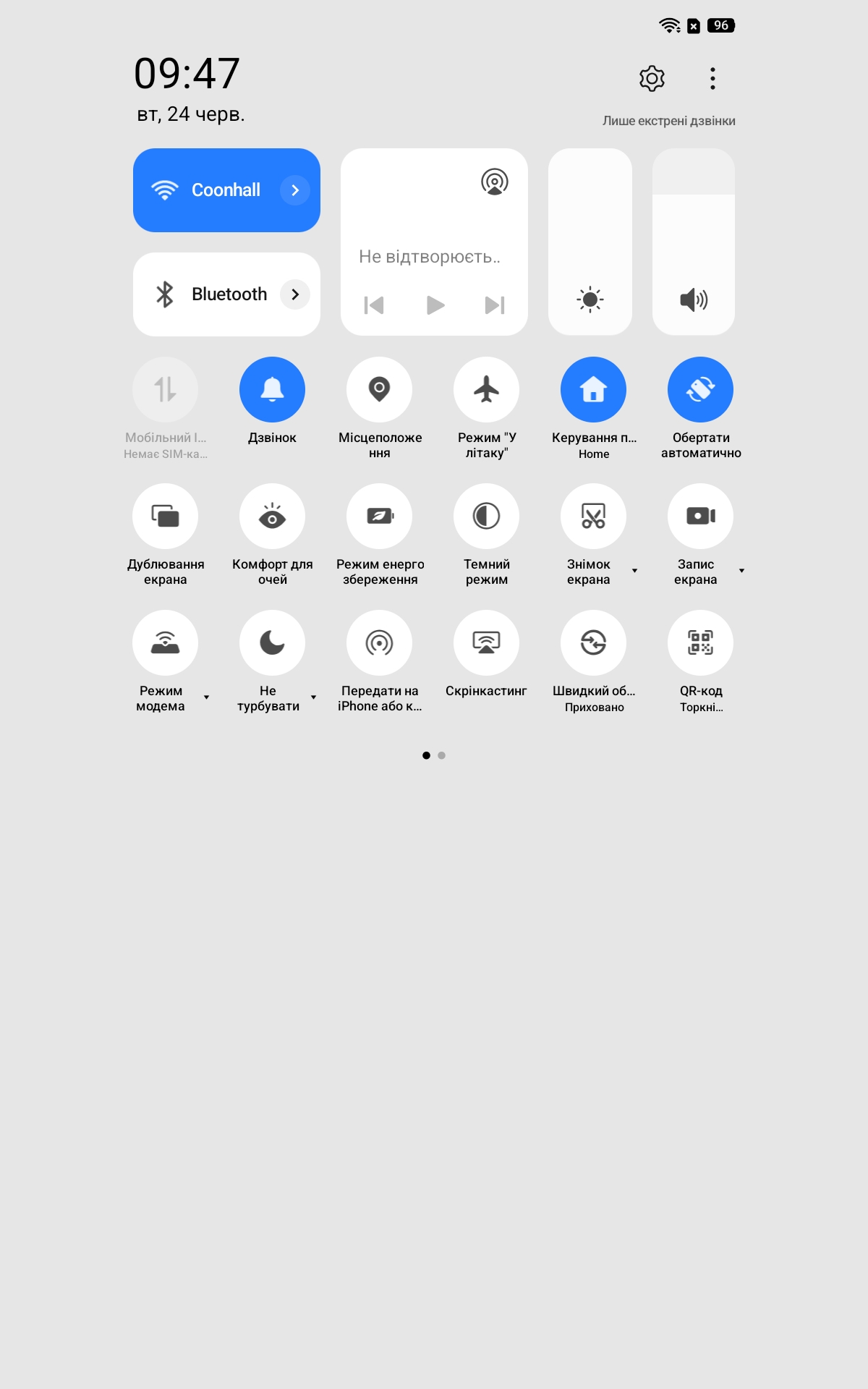The image size is (868, 1389).
Task: Open settings via the gear icon
Action: click(652, 78)
